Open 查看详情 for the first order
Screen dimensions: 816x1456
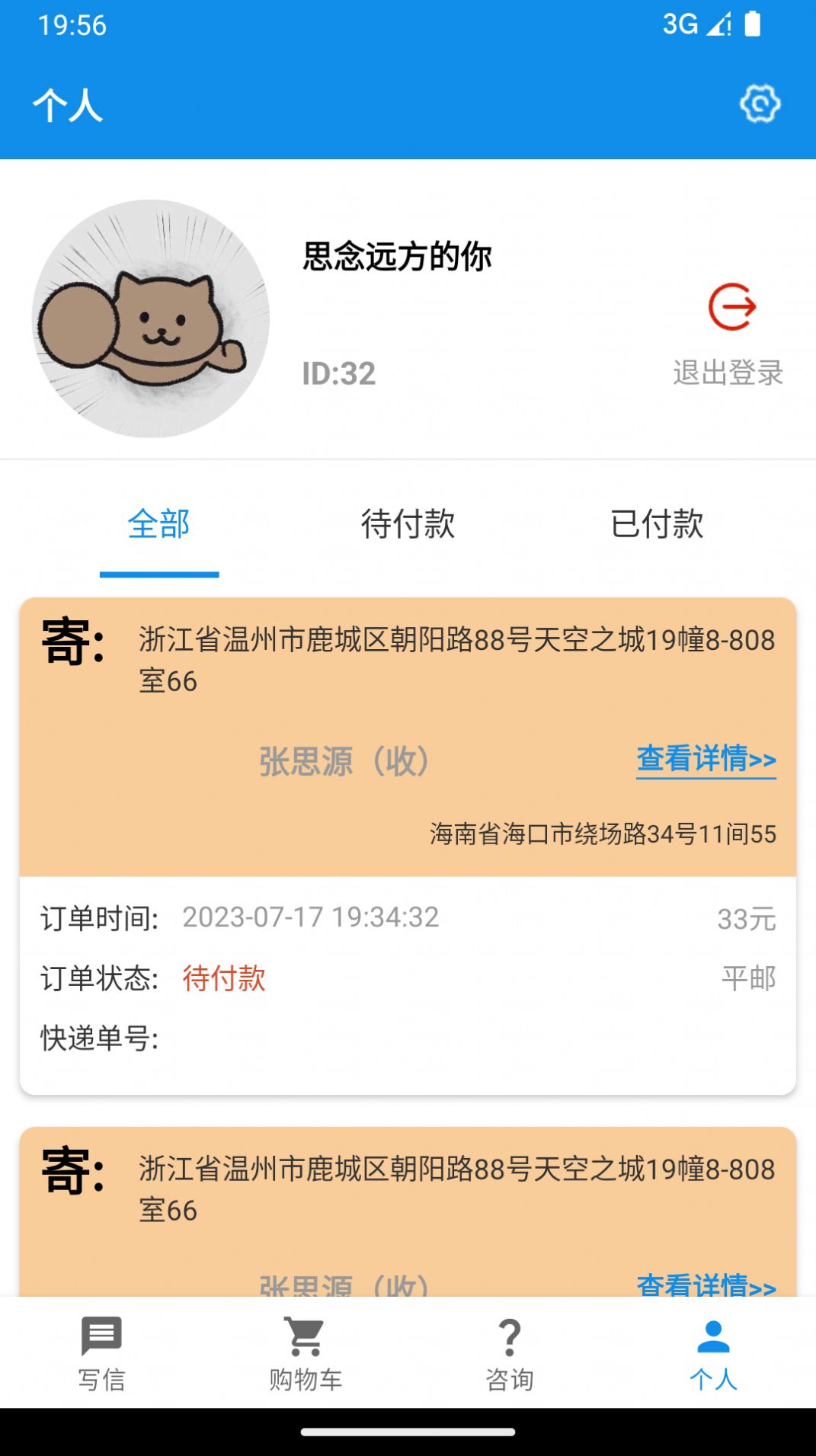tap(706, 760)
